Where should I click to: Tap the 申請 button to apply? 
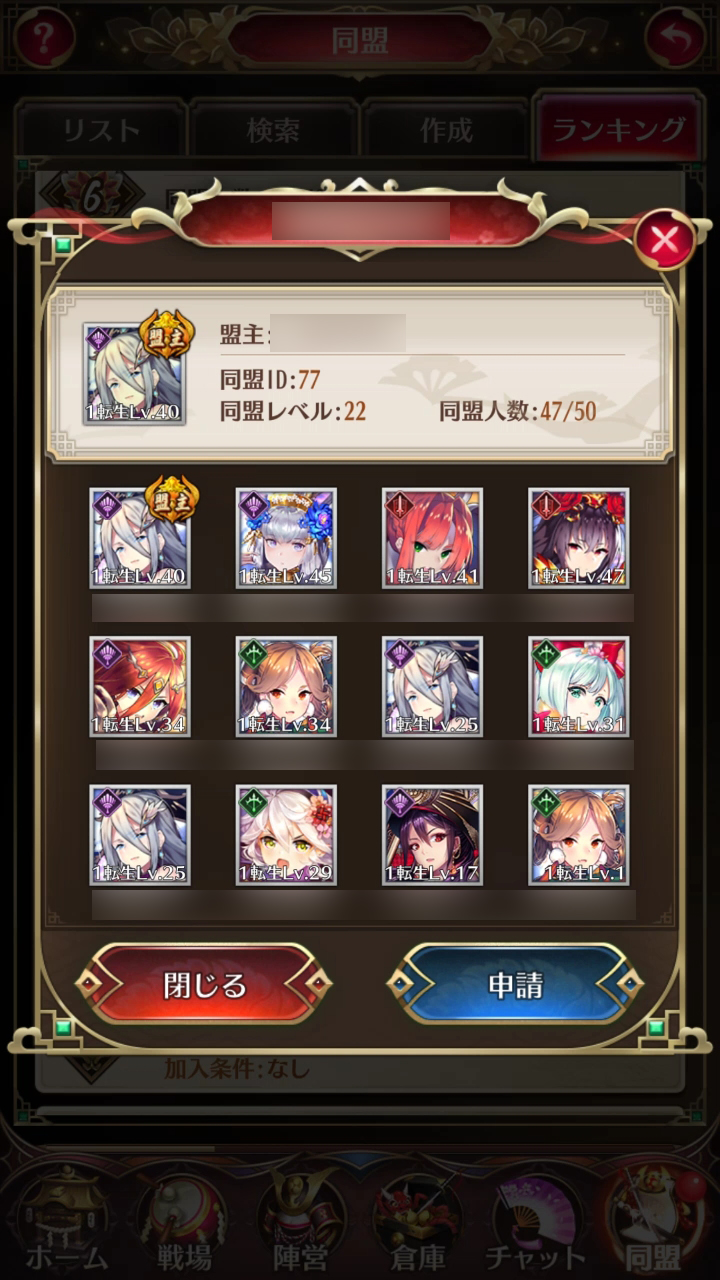point(515,985)
